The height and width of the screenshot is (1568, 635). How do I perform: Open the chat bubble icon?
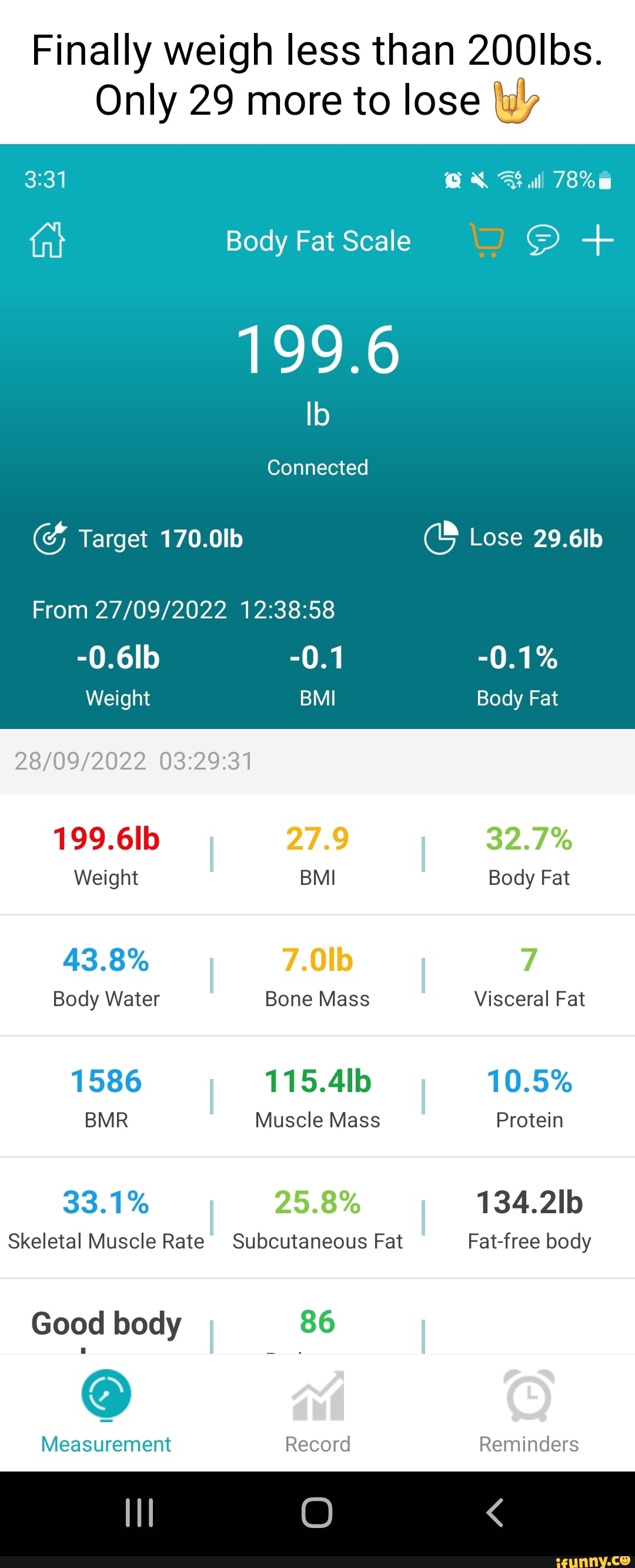[x=543, y=240]
